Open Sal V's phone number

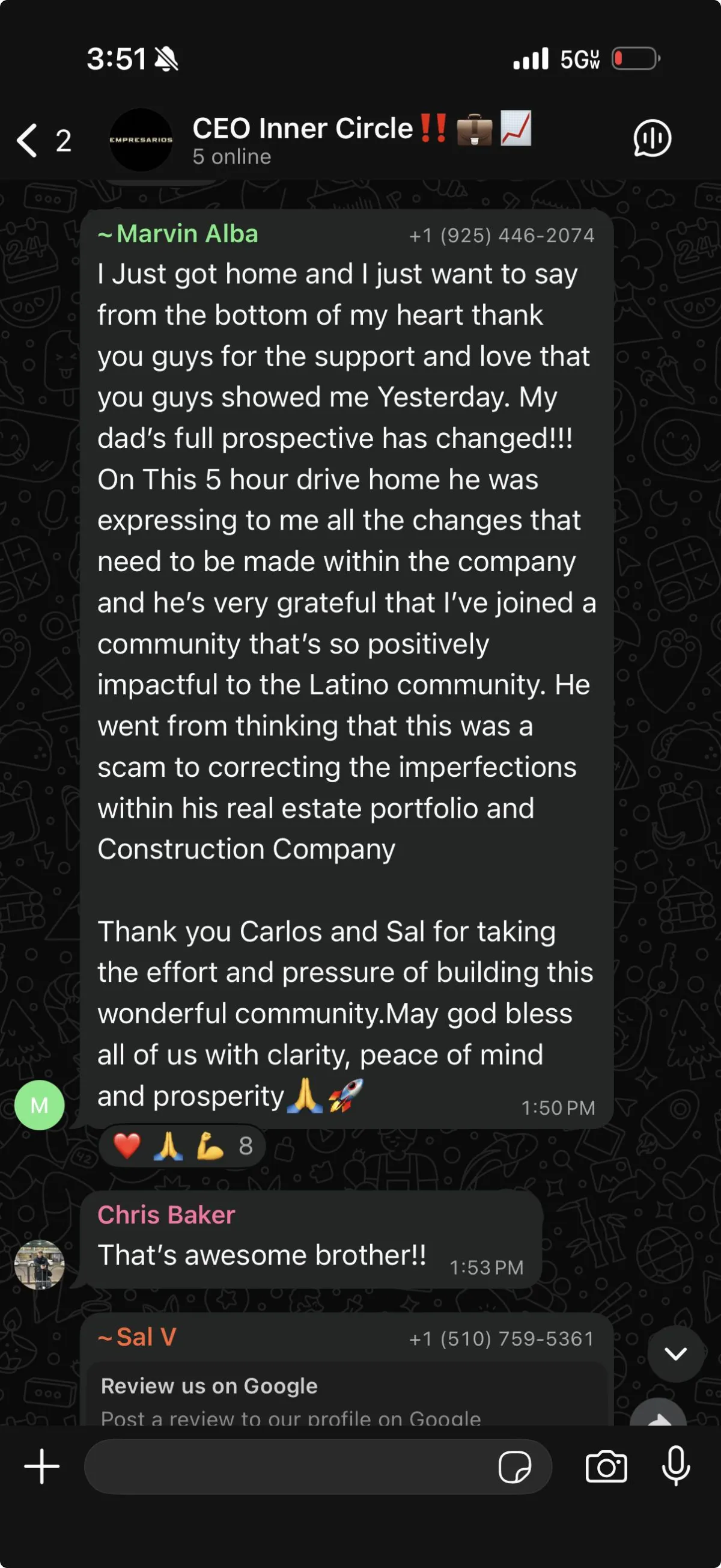[x=501, y=1338]
